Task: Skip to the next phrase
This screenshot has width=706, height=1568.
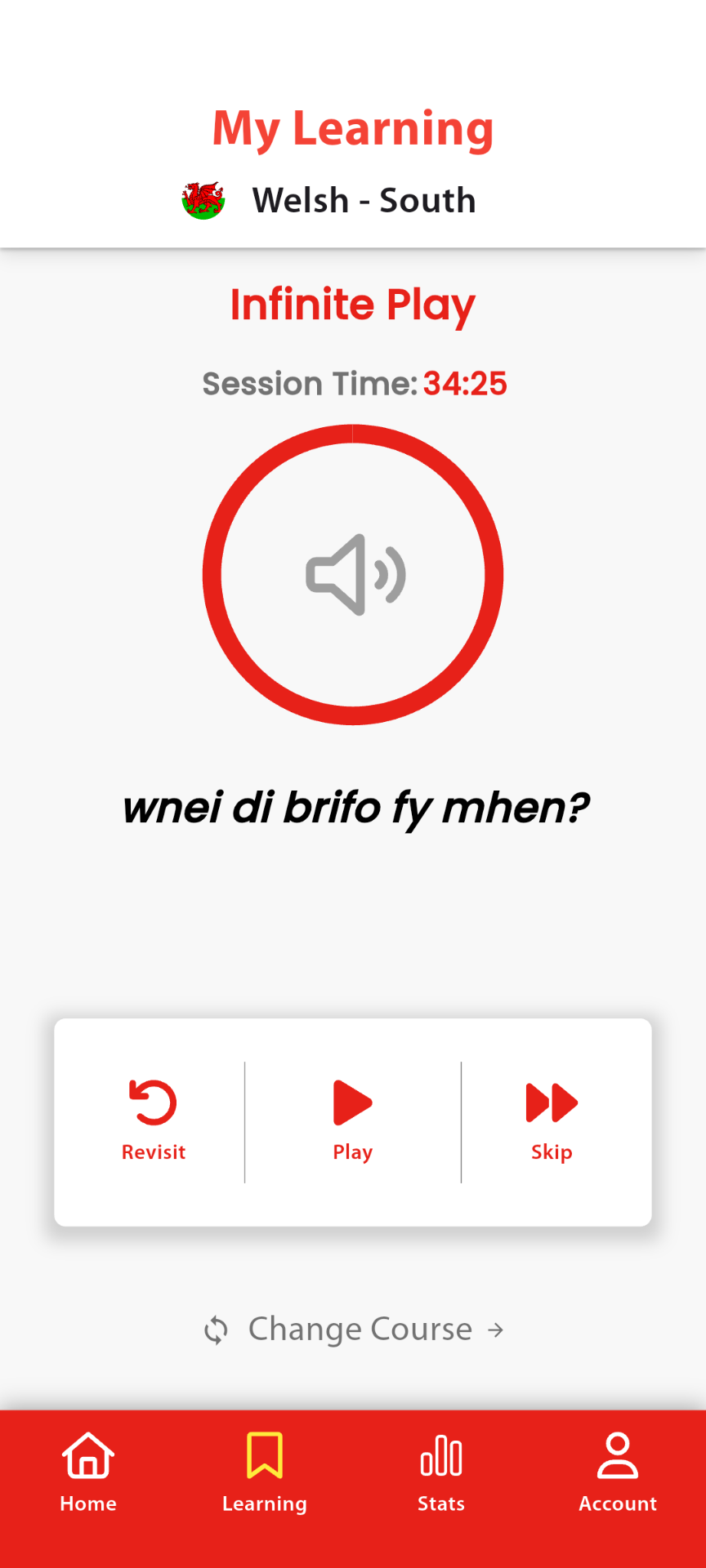Action: coord(552,1120)
